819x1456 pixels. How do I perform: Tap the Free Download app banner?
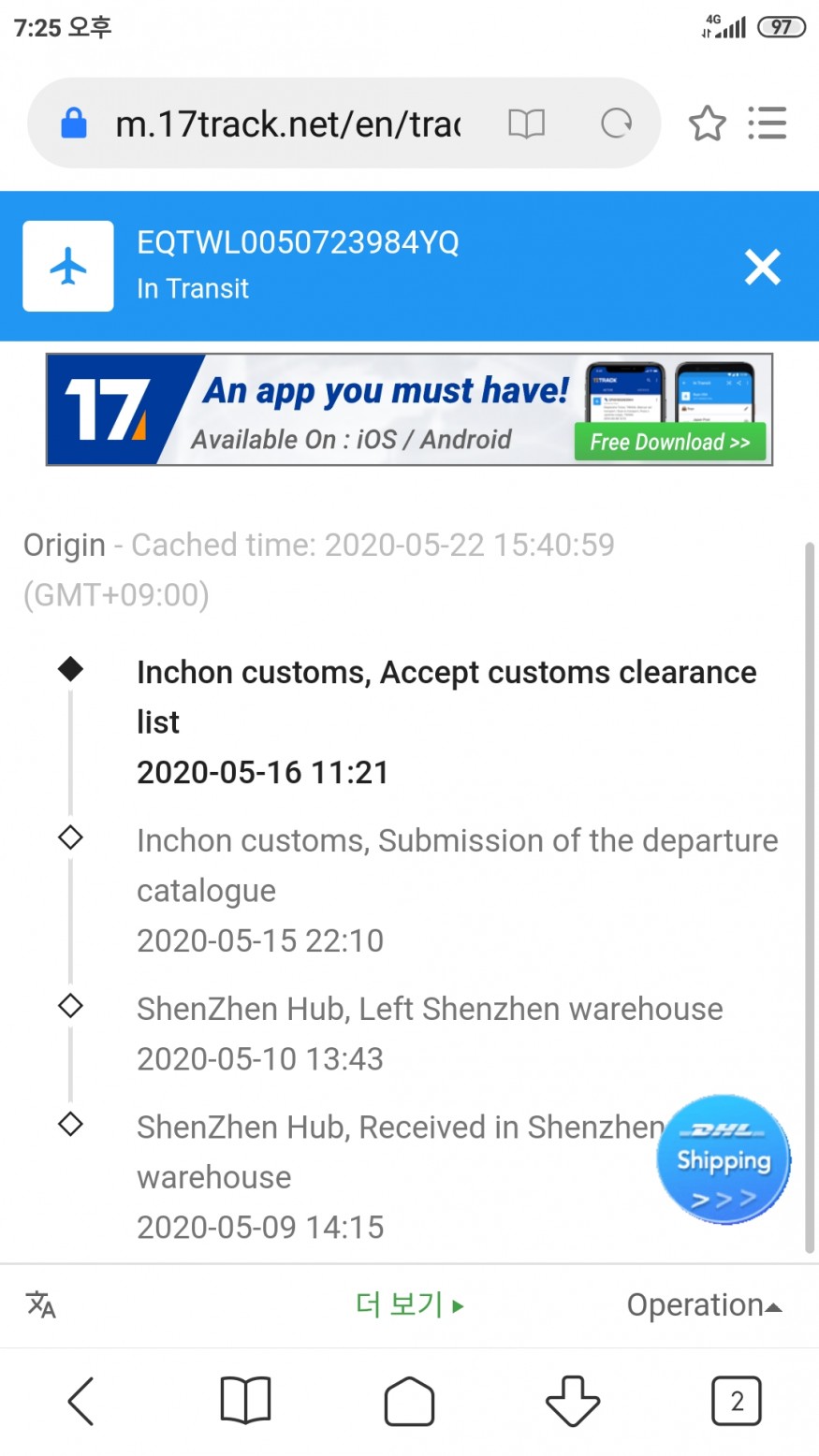[669, 442]
